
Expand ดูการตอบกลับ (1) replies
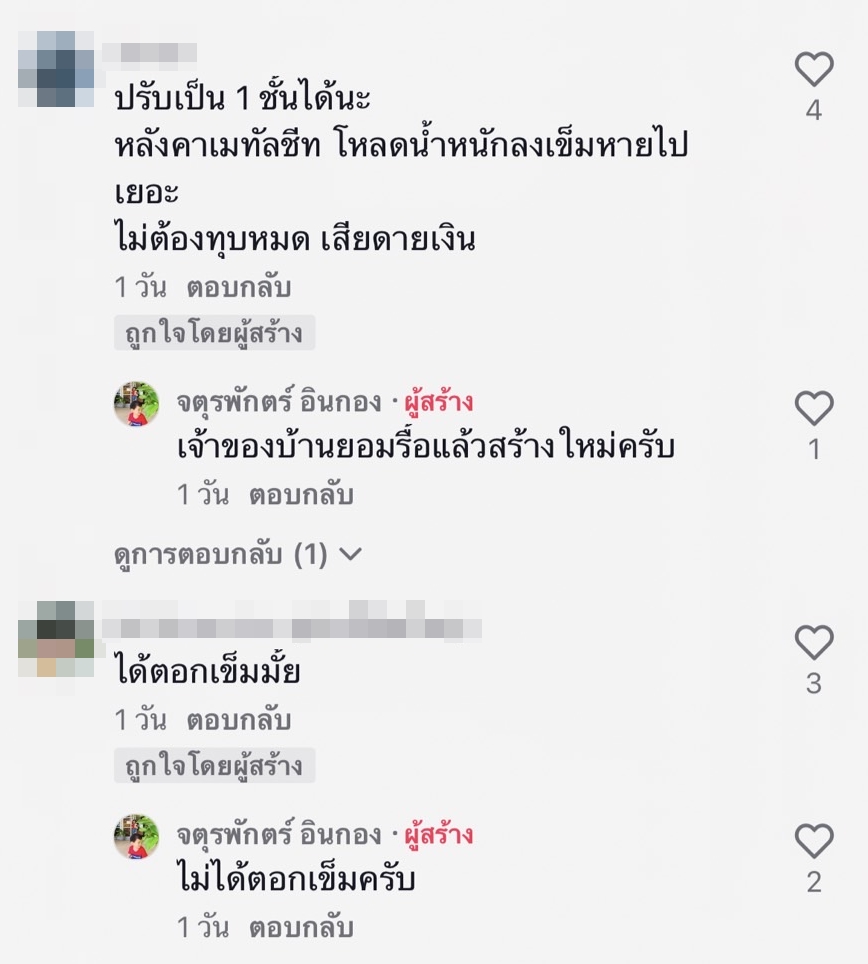(x=238, y=554)
